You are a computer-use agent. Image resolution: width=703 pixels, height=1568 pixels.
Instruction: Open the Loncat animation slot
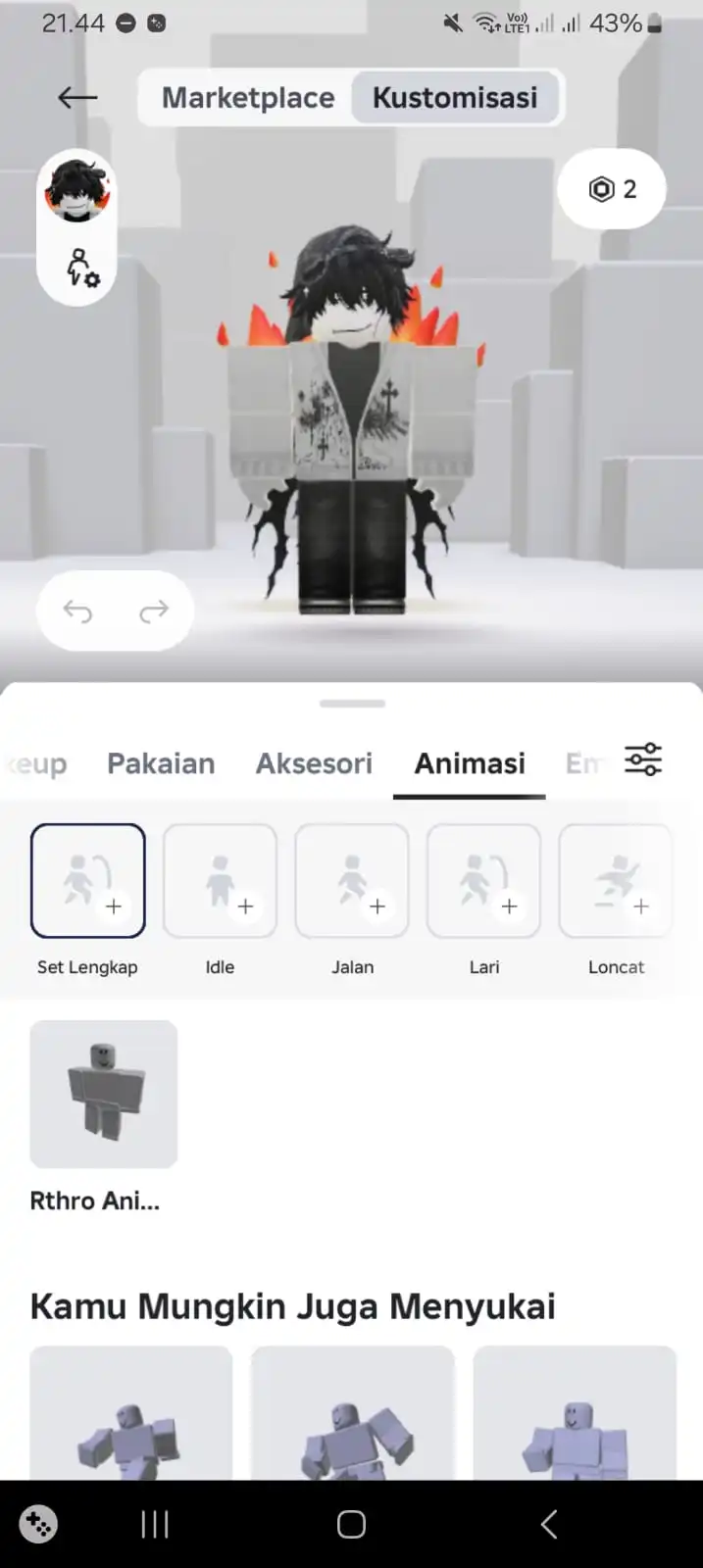pyautogui.click(x=616, y=881)
